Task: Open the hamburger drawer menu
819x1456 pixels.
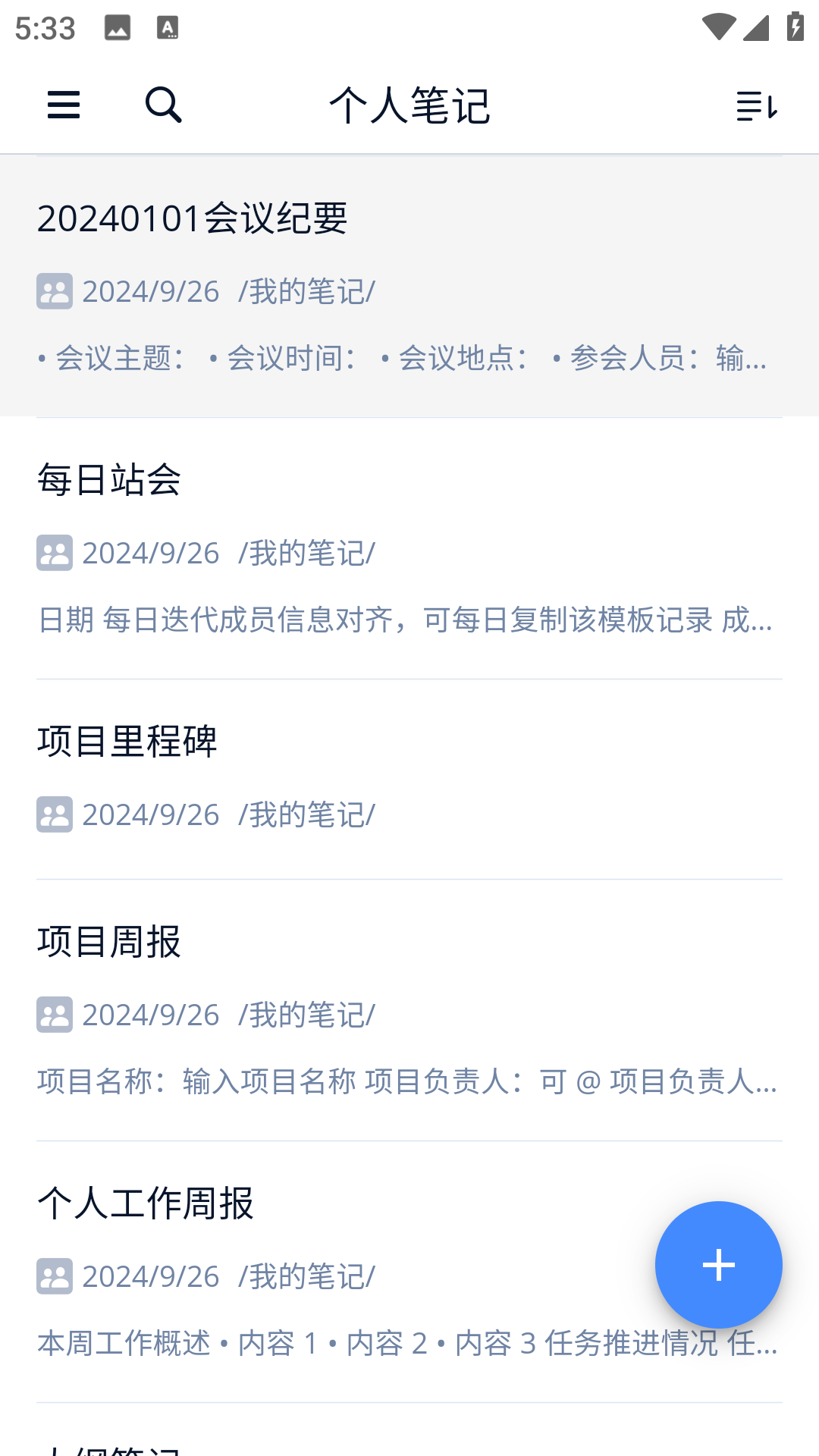Action: 64,105
